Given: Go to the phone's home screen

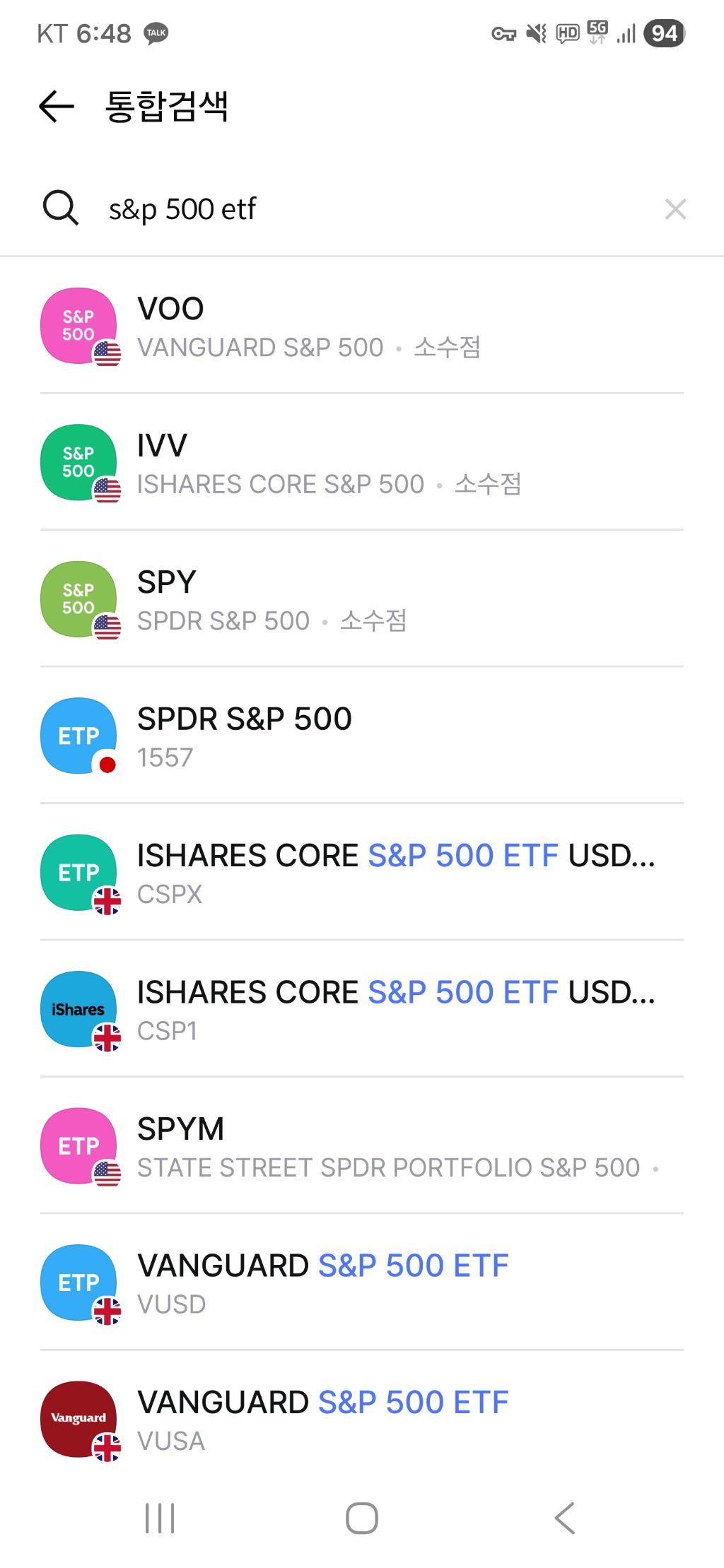Looking at the screenshot, I should coord(362,1518).
